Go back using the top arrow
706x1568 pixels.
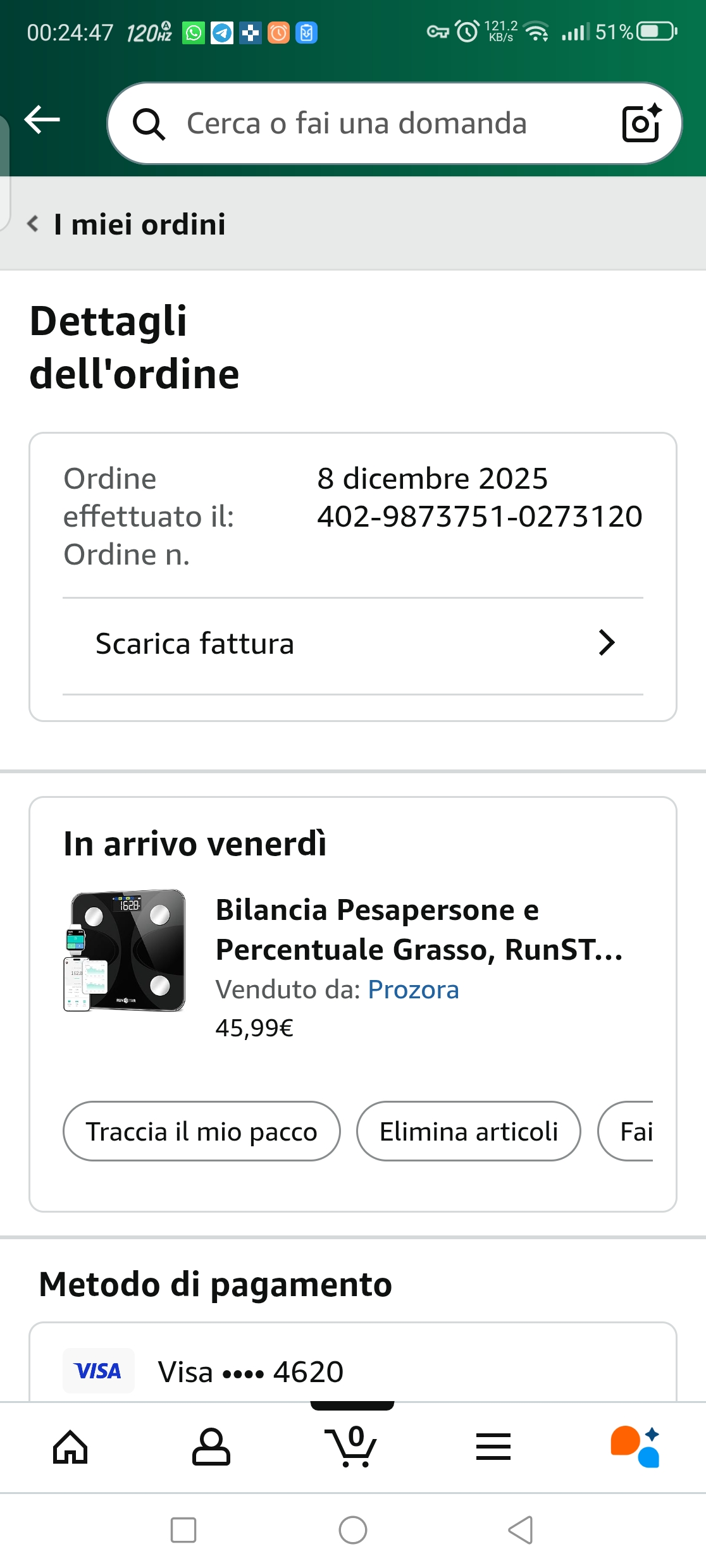click(42, 120)
